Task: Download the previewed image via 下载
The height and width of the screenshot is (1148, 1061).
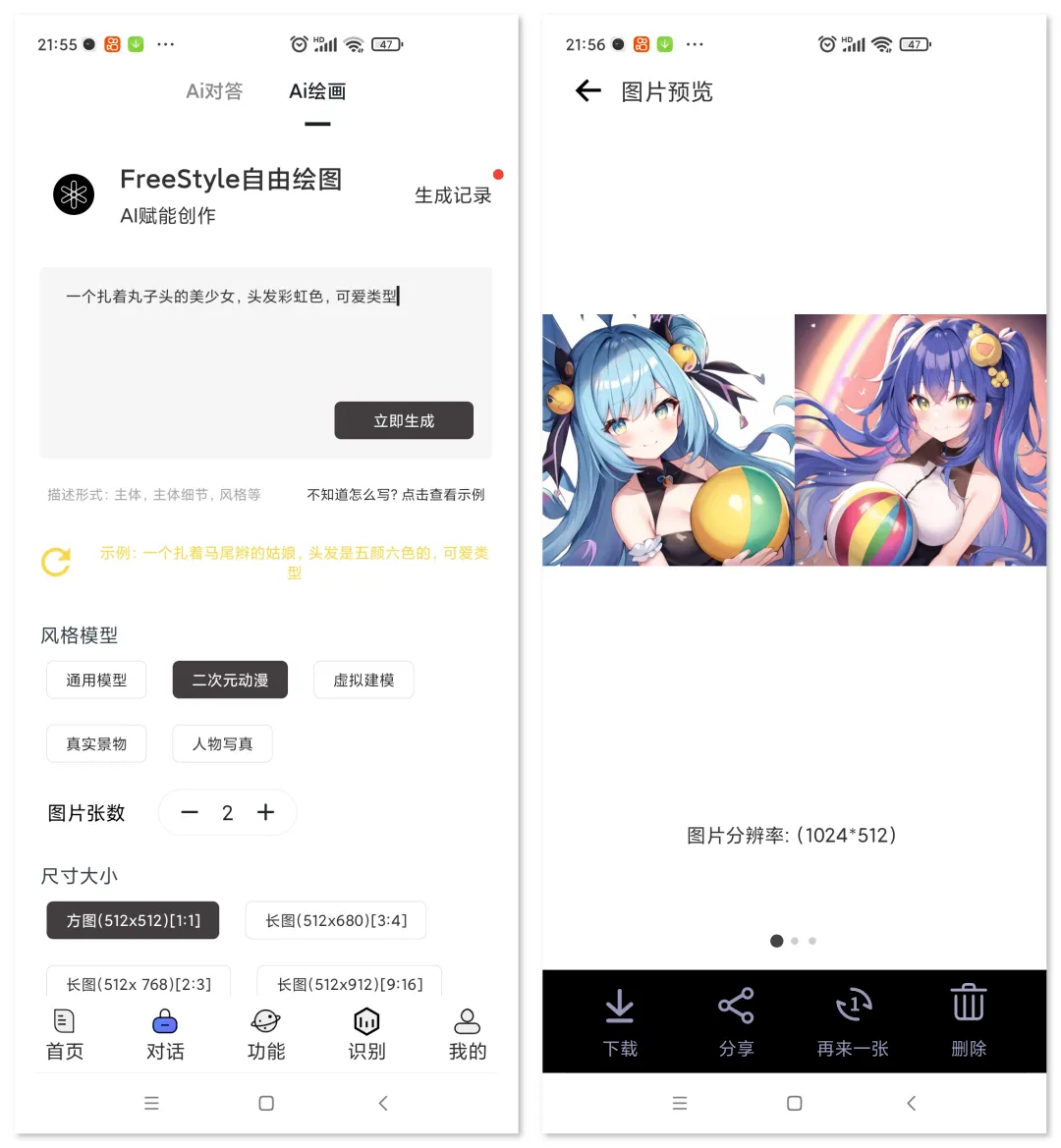Action: click(x=620, y=1021)
